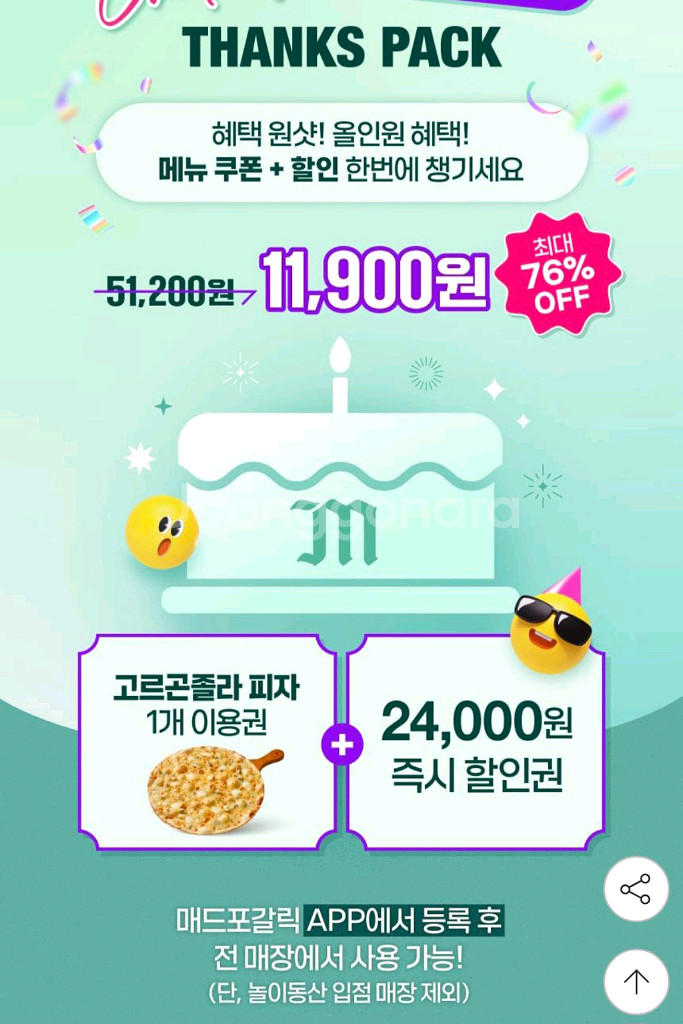Image resolution: width=683 pixels, height=1024 pixels.
Task: Tap the up-arrow button to jump to top
Action: 636,980
